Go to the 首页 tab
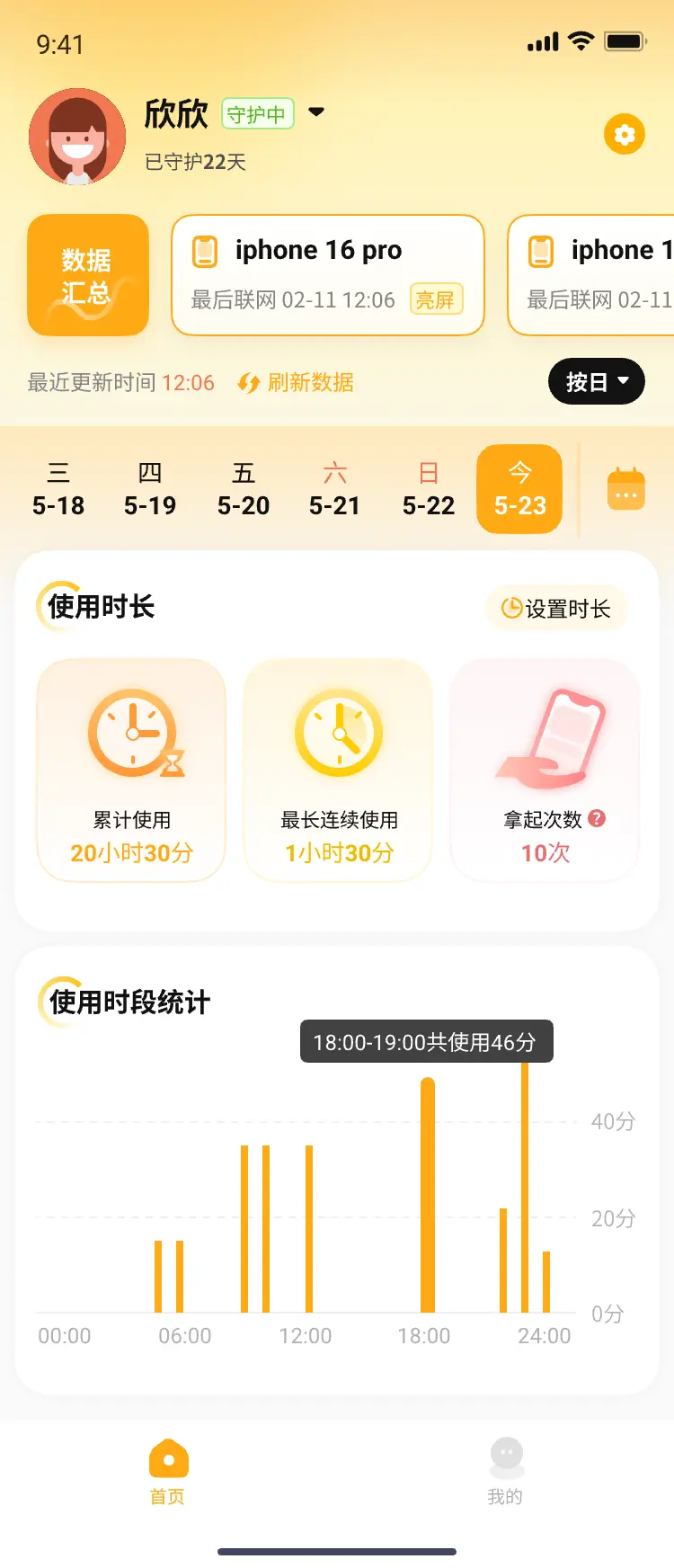This screenshot has width=674, height=1568. click(x=168, y=1472)
